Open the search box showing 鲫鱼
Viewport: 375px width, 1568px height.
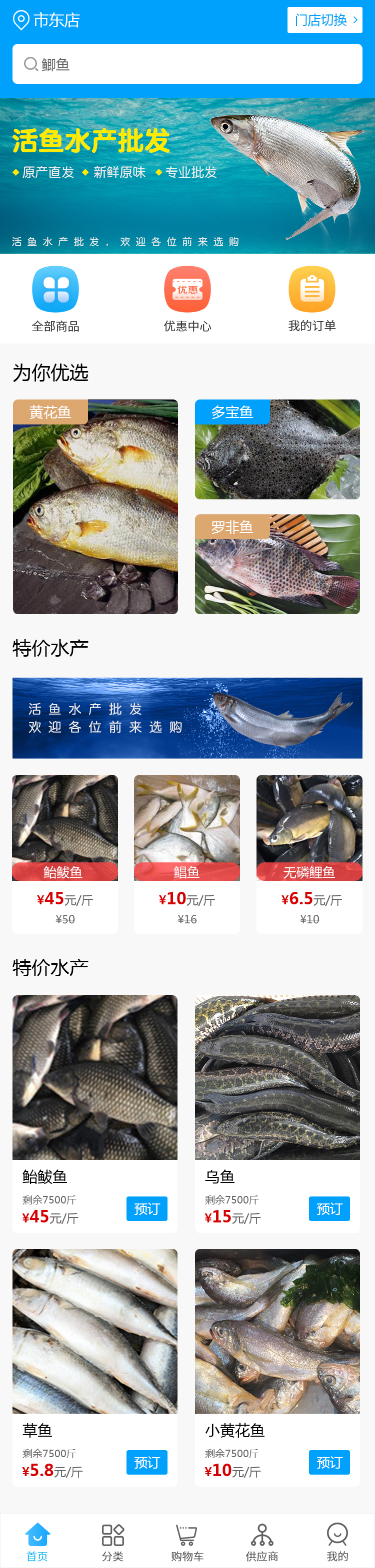[187, 64]
